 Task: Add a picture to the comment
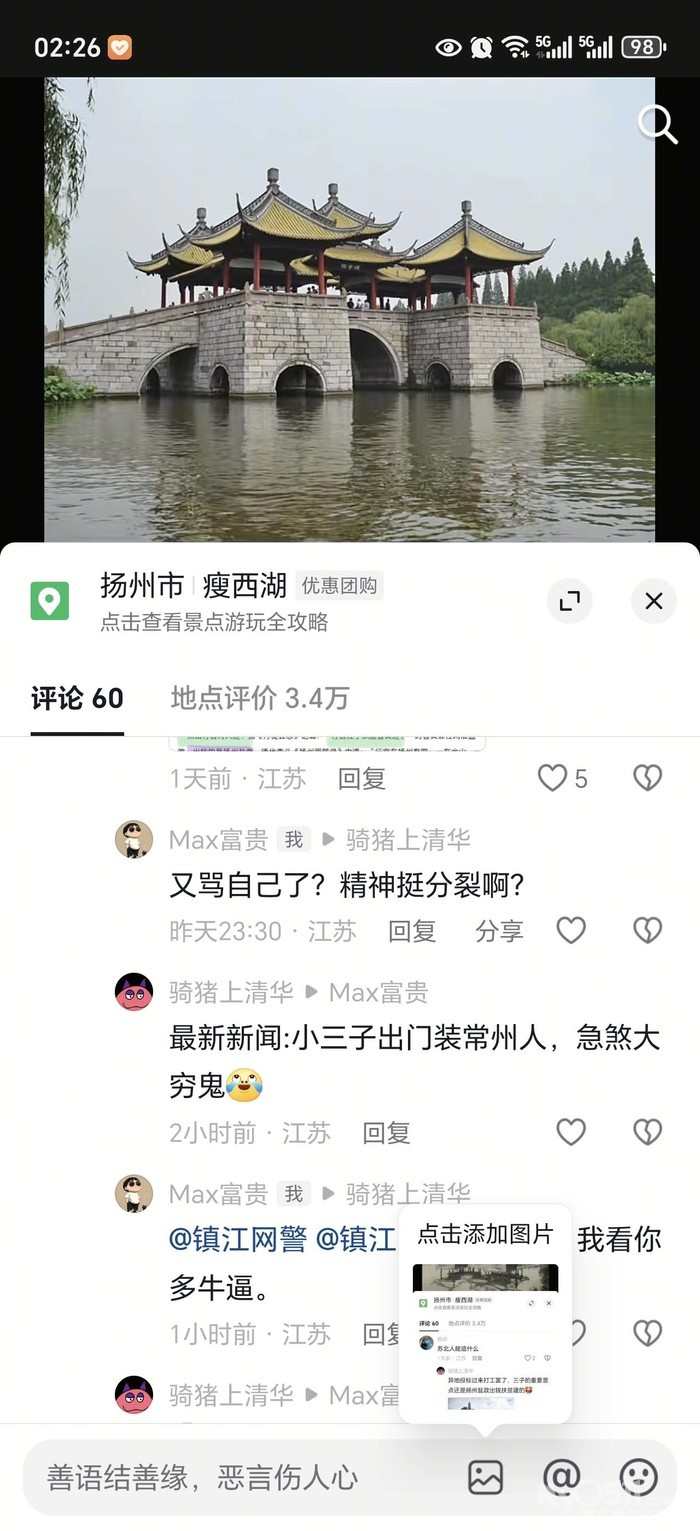pyautogui.click(x=486, y=1477)
